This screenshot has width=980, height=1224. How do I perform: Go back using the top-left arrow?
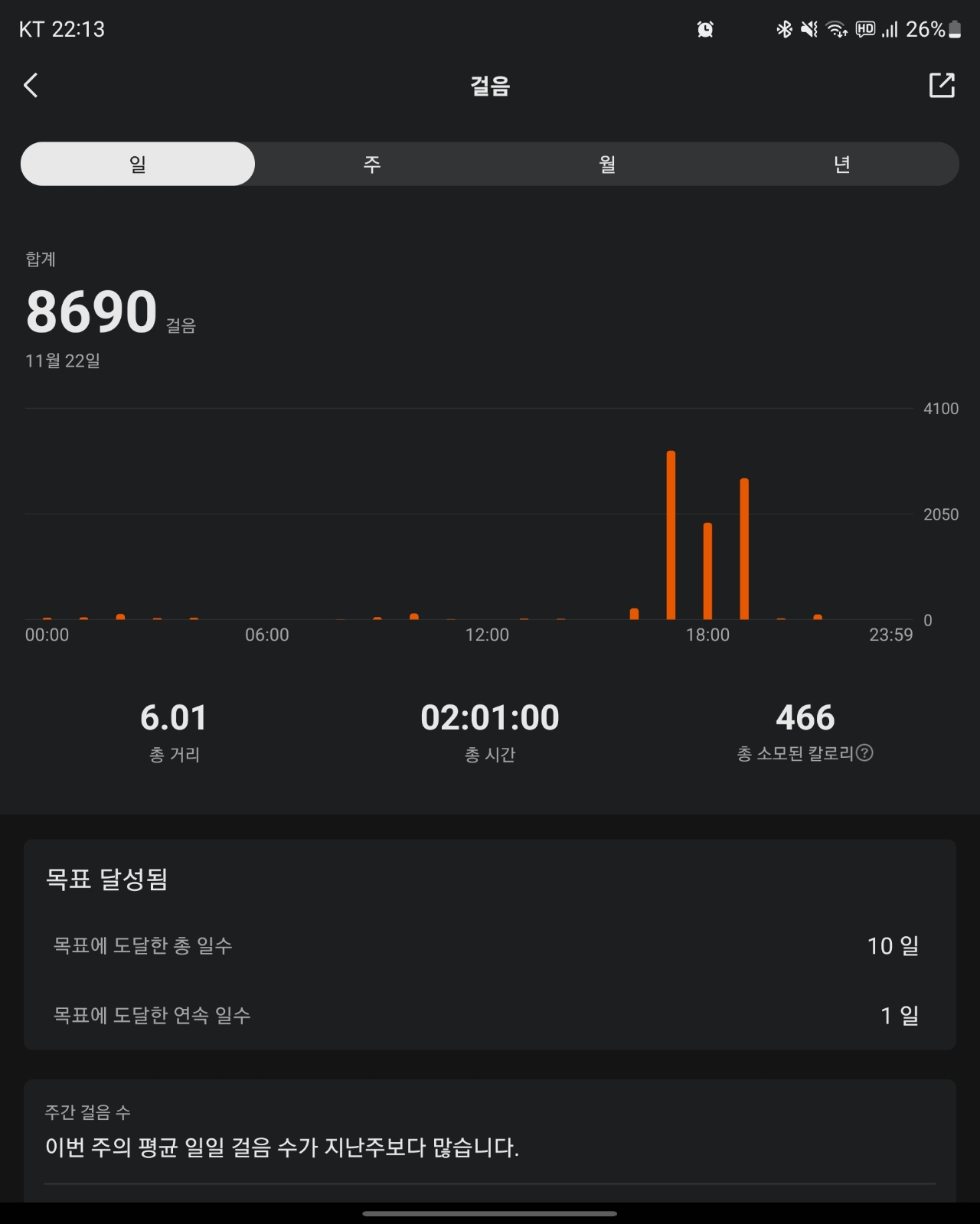pyautogui.click(x=31, y=86)
